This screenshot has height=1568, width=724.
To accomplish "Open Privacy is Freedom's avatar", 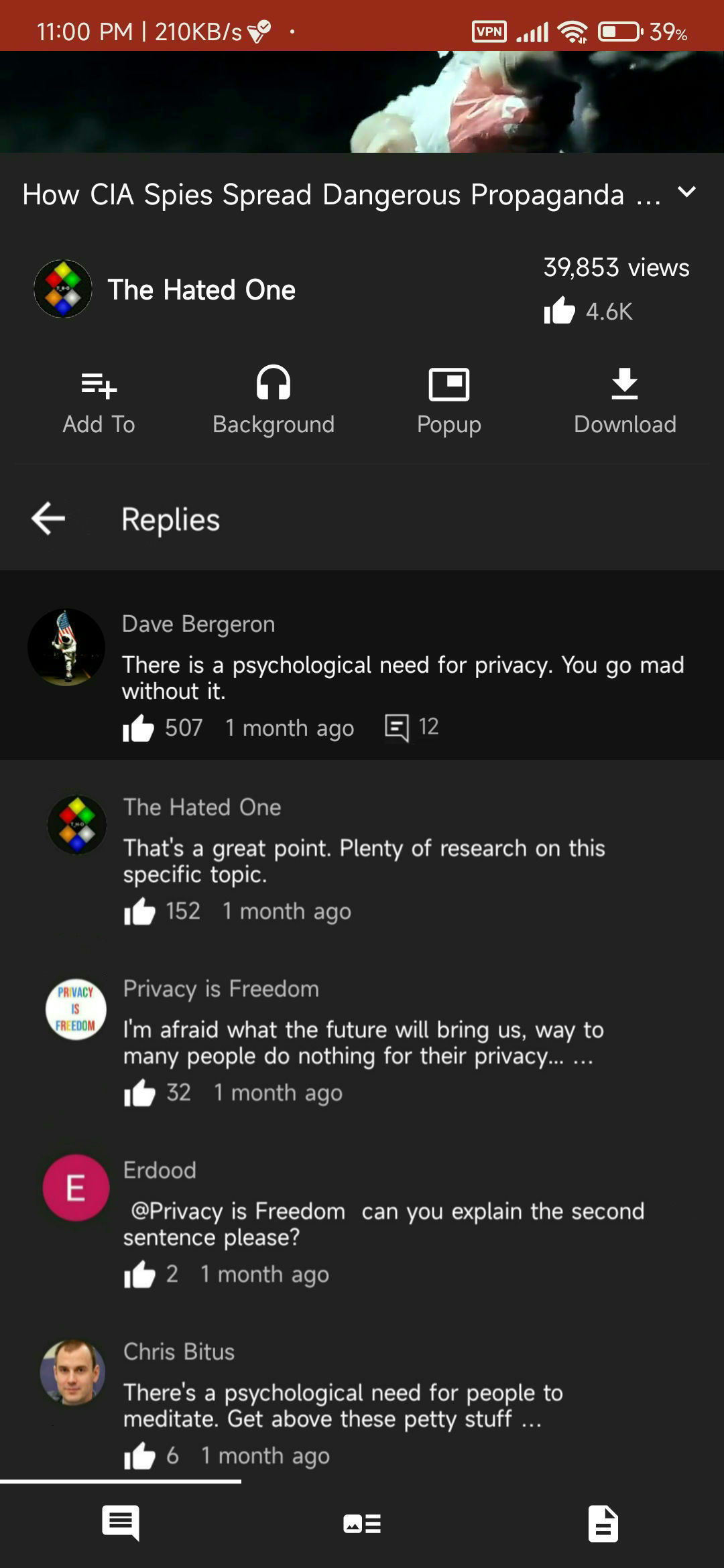I will 76,1009.
